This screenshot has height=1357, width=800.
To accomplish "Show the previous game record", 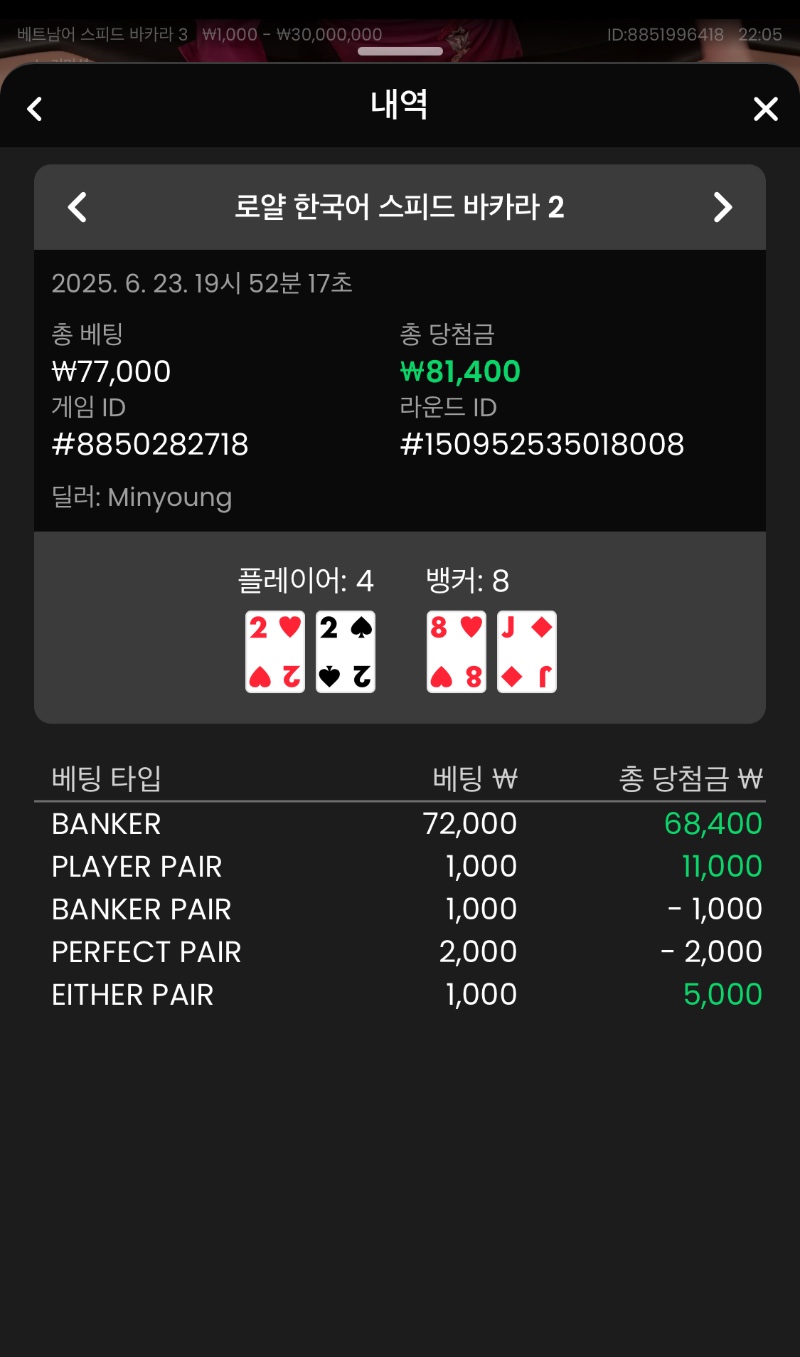I will coord(77,207).
